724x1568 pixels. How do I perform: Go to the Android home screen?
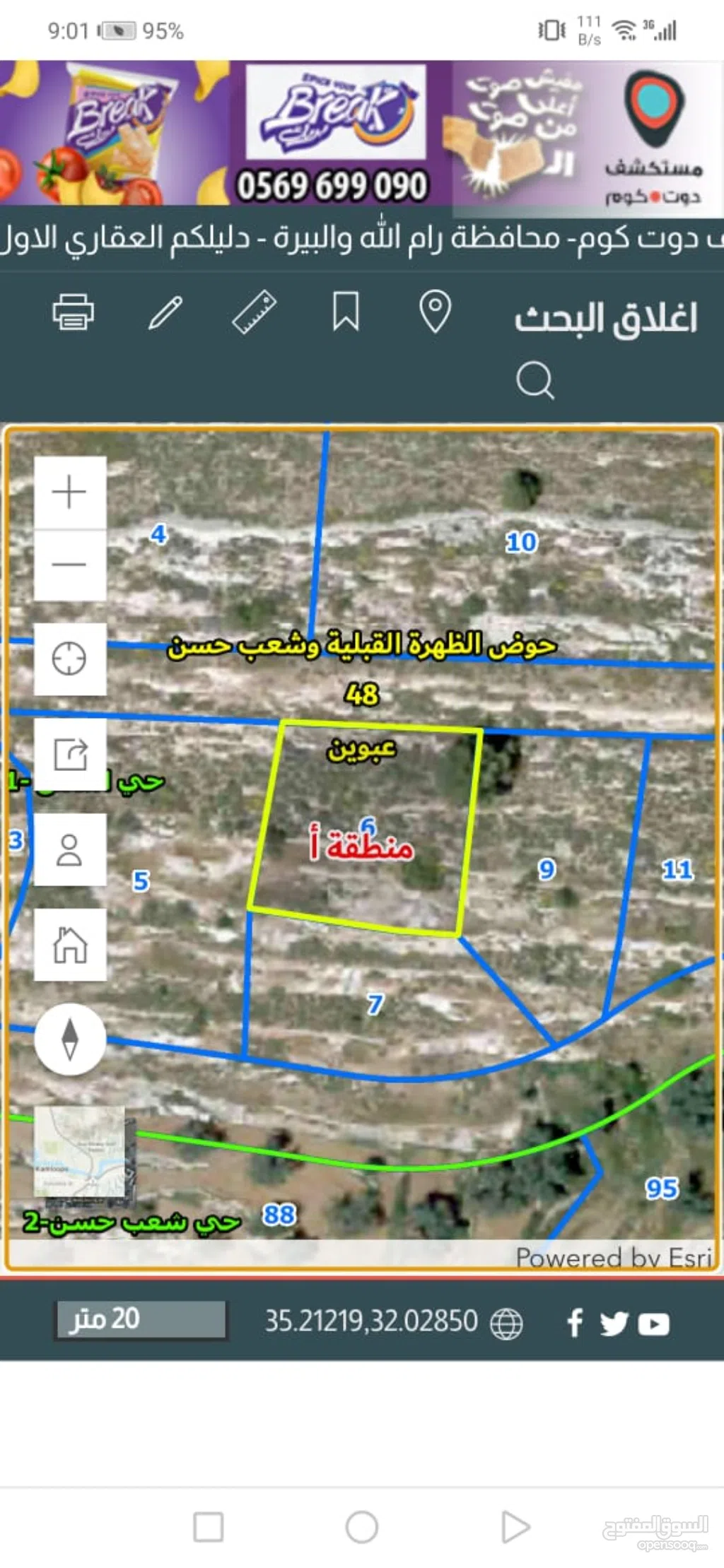362,1527
